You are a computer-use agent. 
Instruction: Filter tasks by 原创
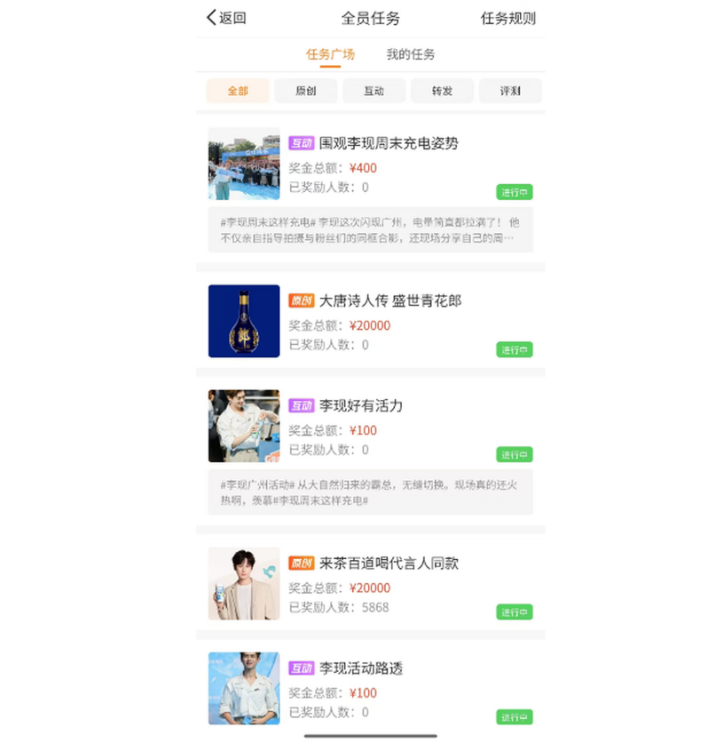click(306, 91)
